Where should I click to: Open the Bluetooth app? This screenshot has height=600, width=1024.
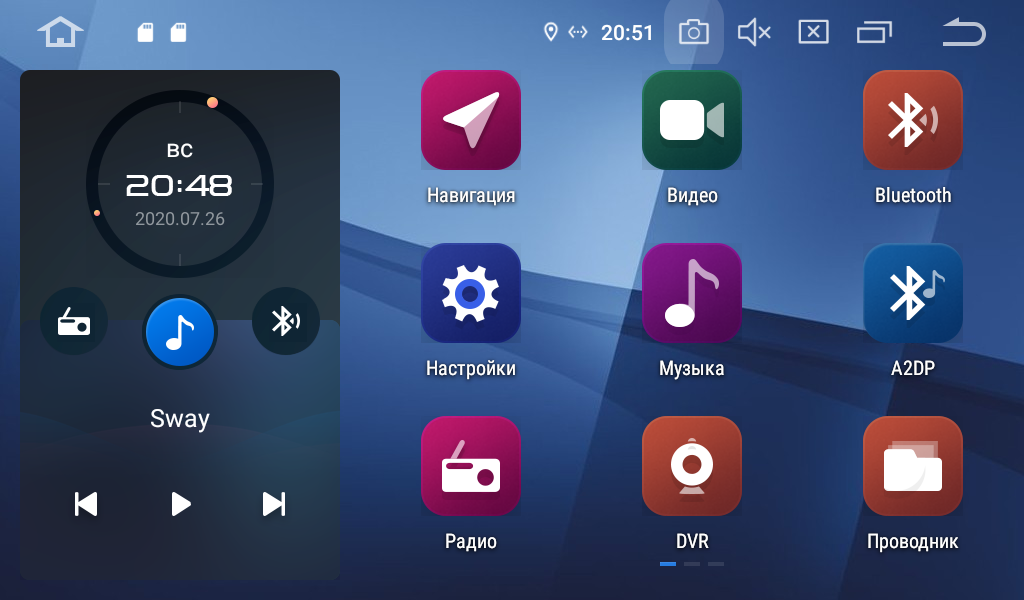coord(913,120)
